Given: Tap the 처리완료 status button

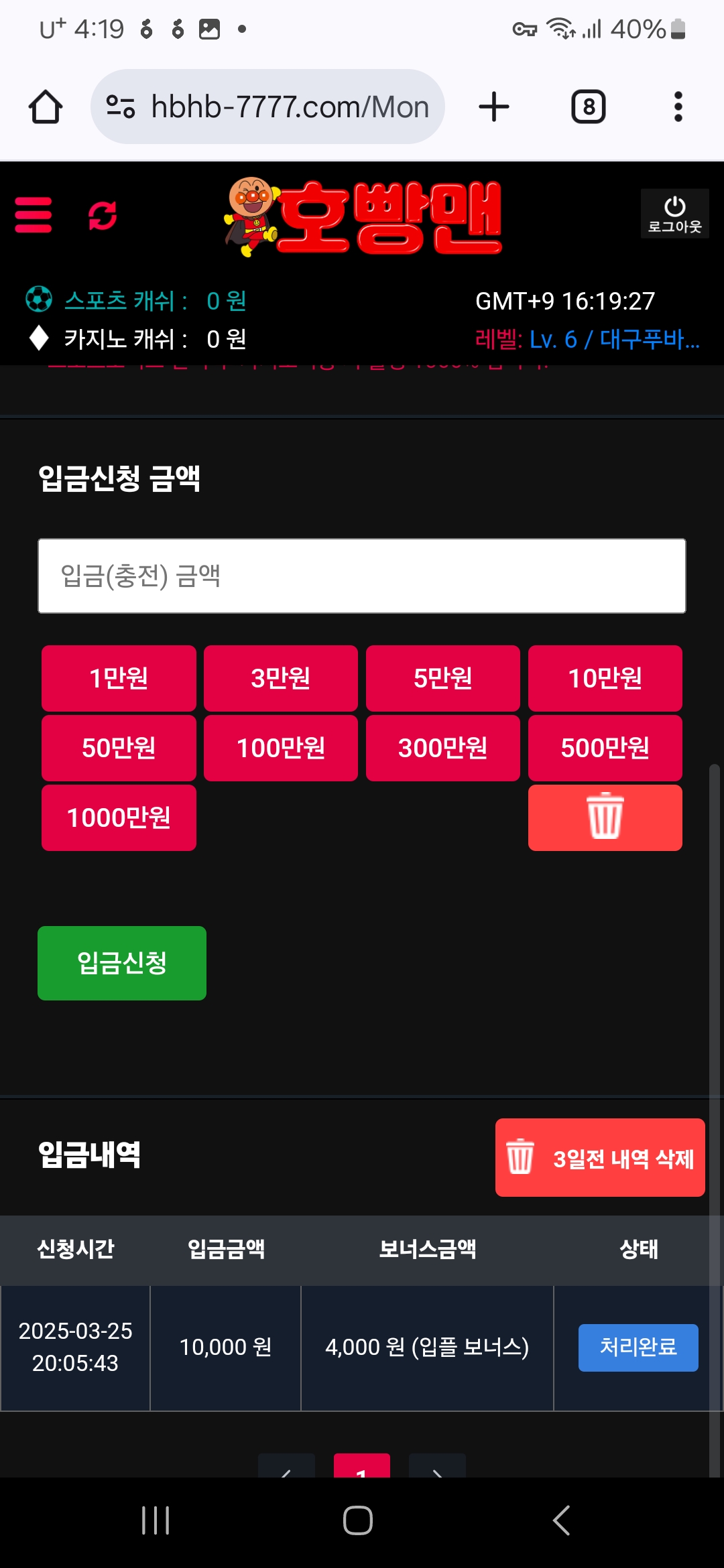Looking at the screenshot, I should [x=638, y=1348].
